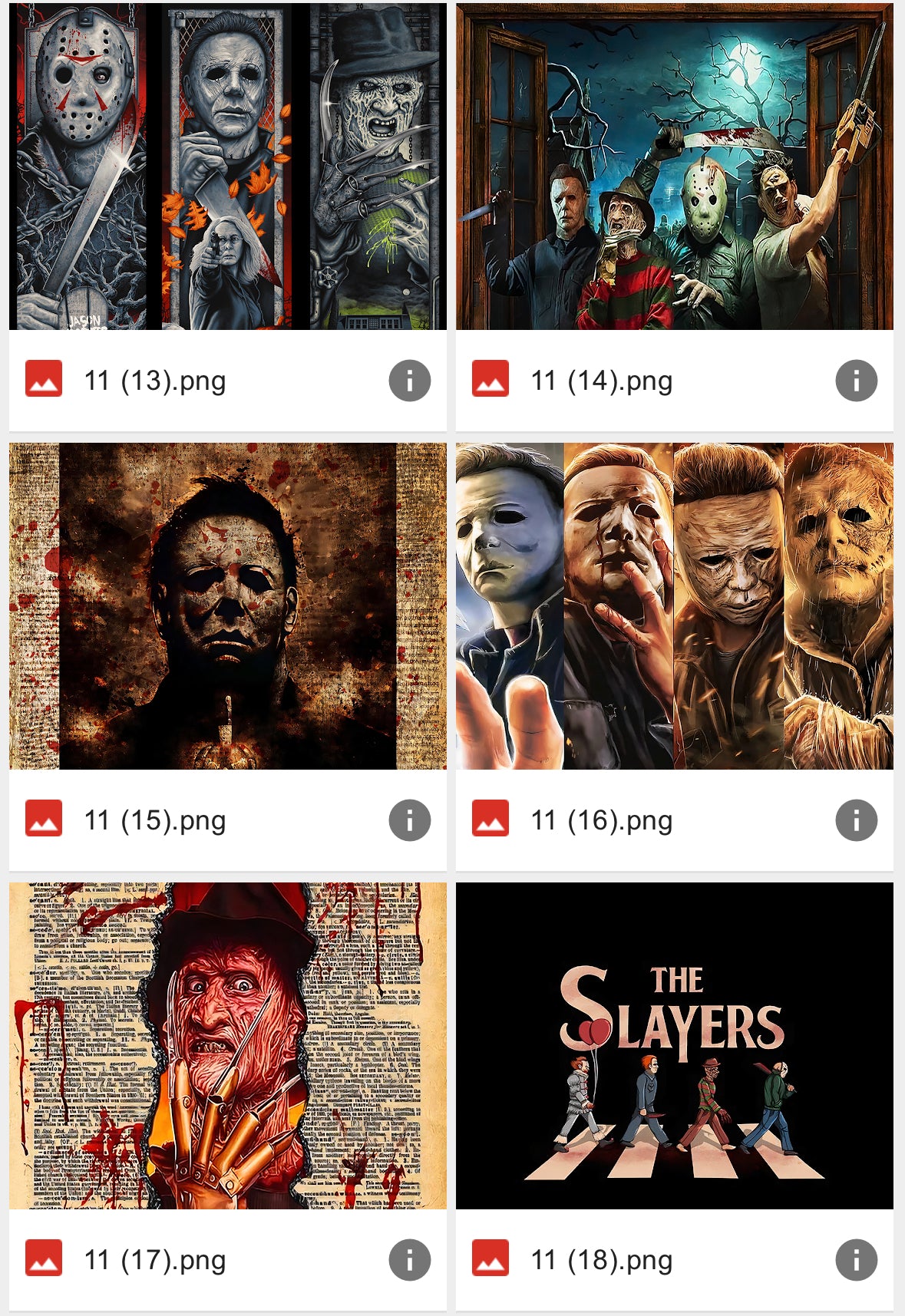Tap the info icon for 11 (15).png
905x1316 pixels.
(409, 820)
